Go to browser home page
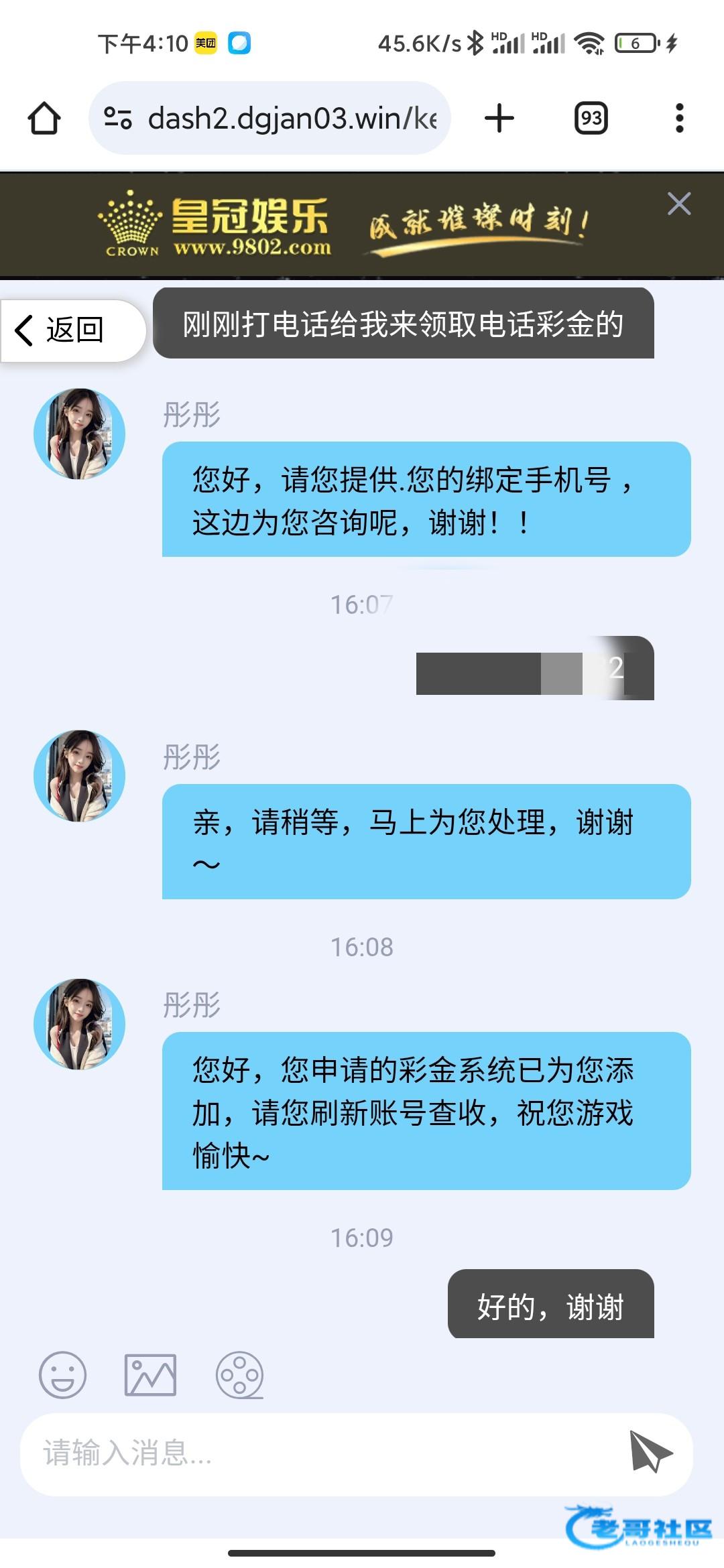Image resolution: width=724 pixels, height=1568 pixels. point(44,119)
